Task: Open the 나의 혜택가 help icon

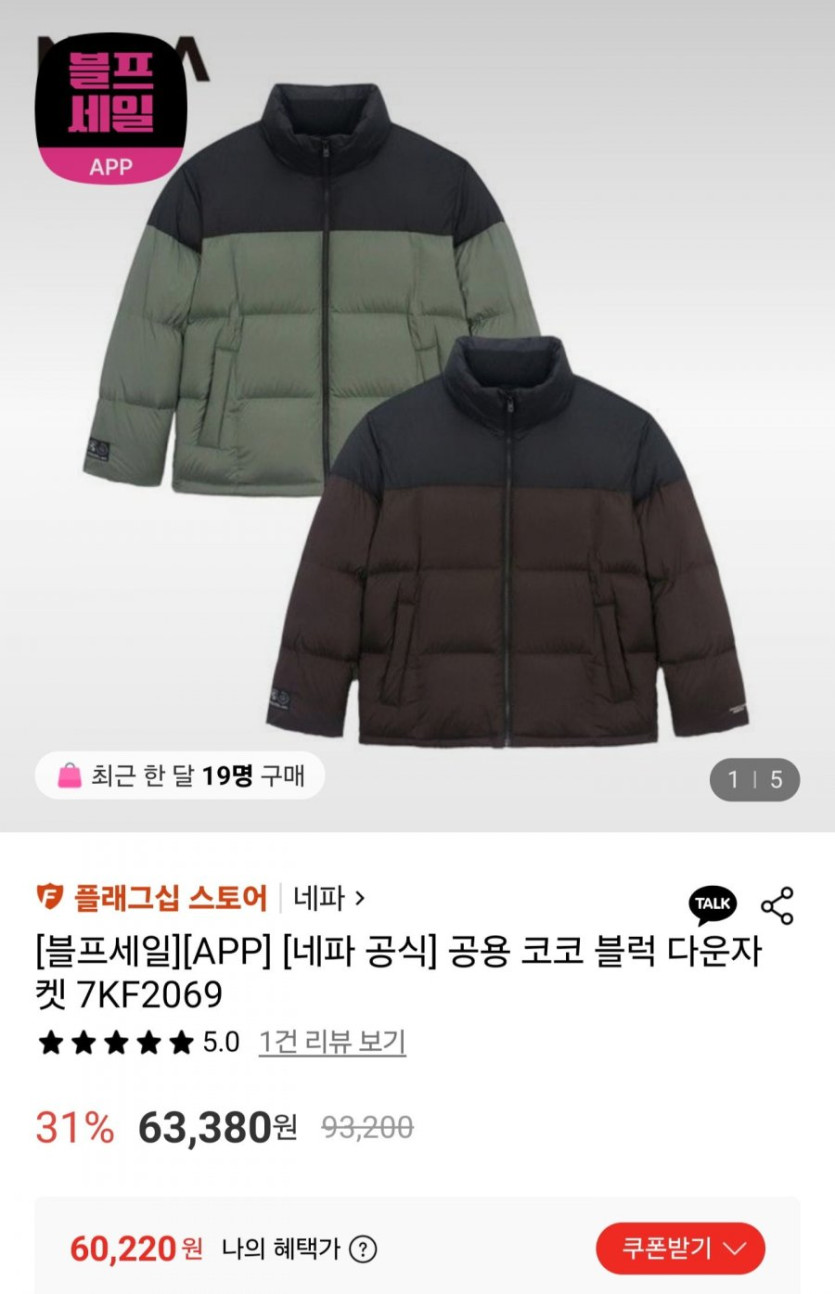Action: point(365,1249)
